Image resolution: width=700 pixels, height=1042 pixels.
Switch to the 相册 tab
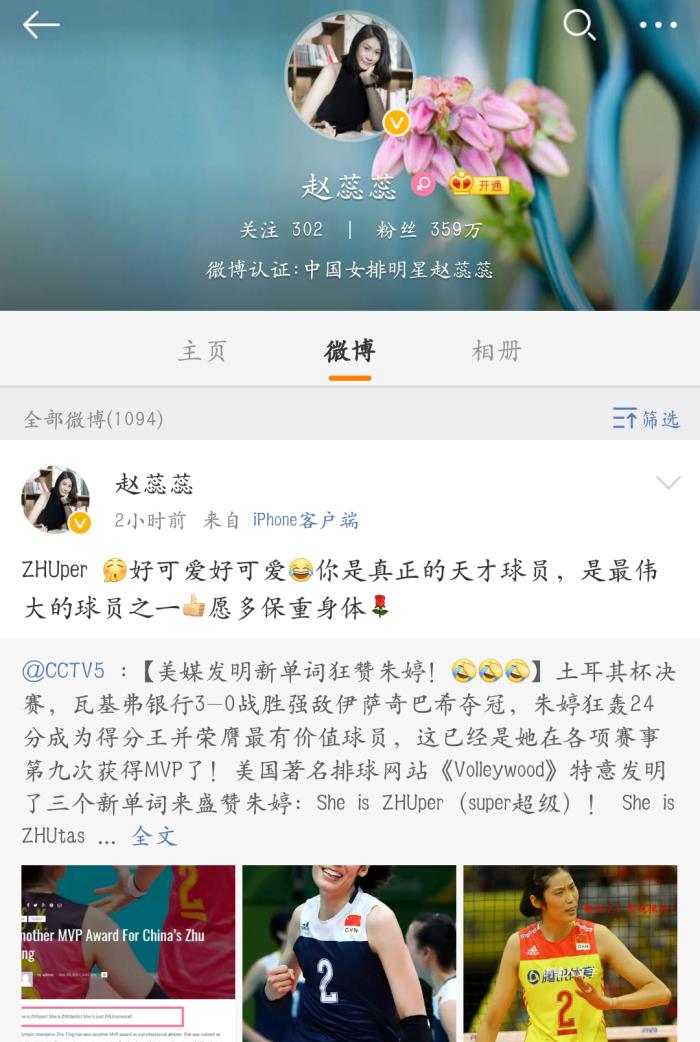pyautogui.click(x=497, y=351)
